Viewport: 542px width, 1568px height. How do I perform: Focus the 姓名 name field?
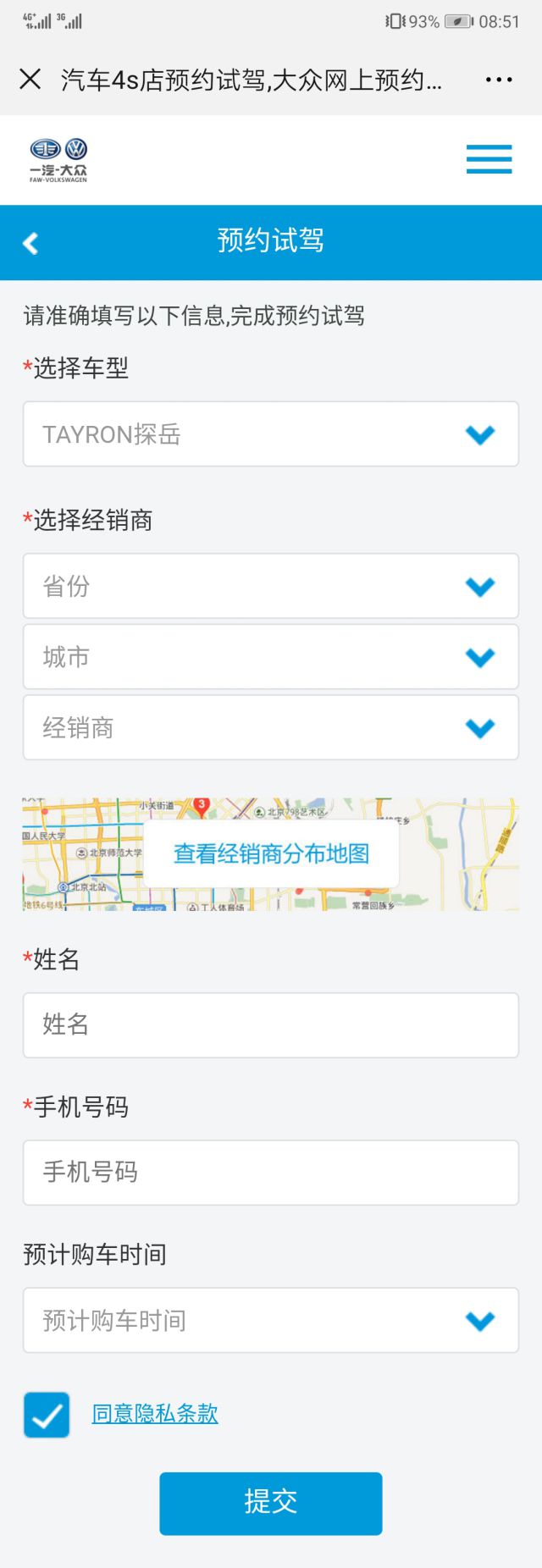(271, 1025)
